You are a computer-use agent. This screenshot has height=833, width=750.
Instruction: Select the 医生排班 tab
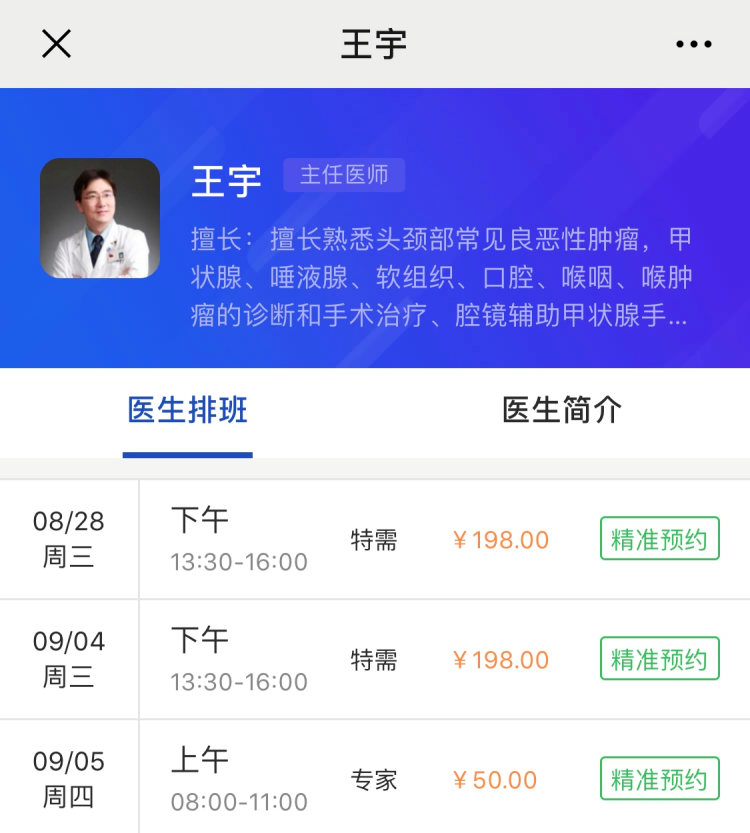pyautogui.click(x=188, y=410)
